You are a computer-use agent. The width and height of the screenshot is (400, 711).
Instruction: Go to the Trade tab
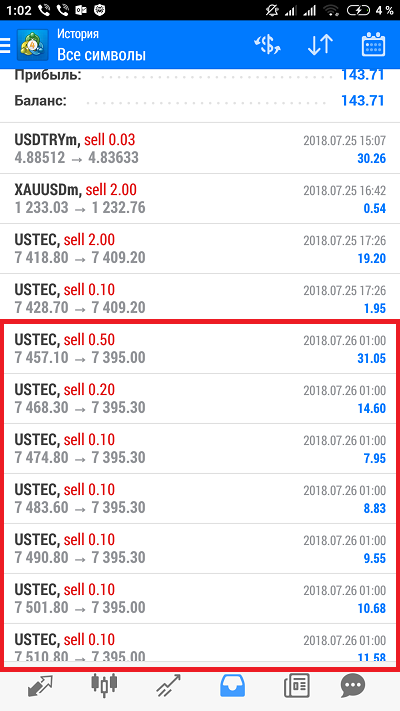tap(168, 685)
